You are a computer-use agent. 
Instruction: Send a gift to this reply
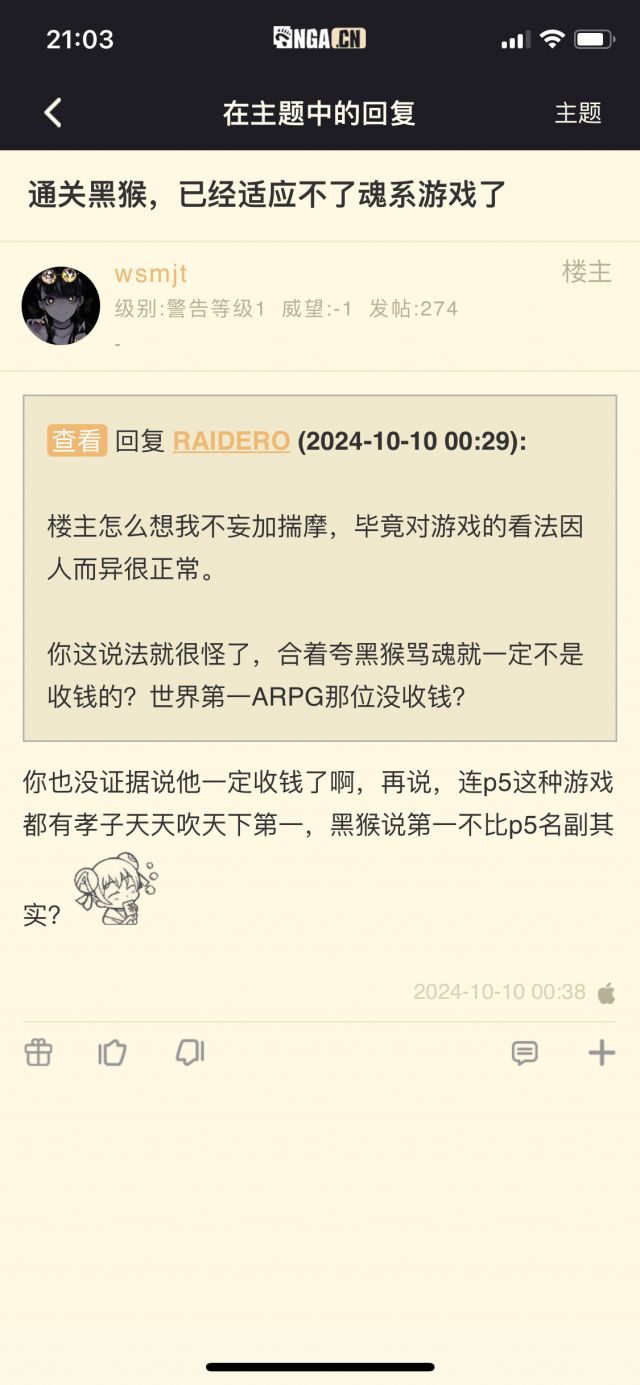38,1052
